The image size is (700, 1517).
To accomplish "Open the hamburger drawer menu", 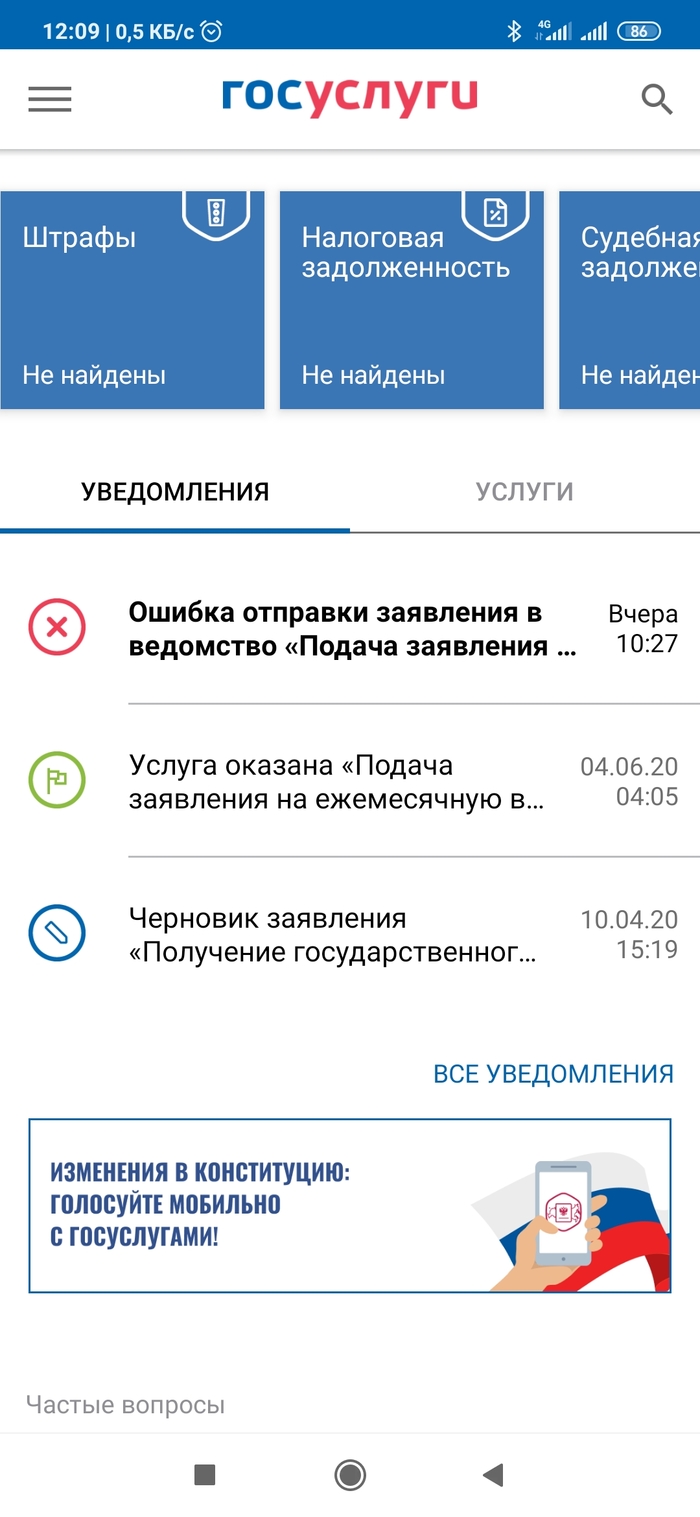I will (50, 99).
